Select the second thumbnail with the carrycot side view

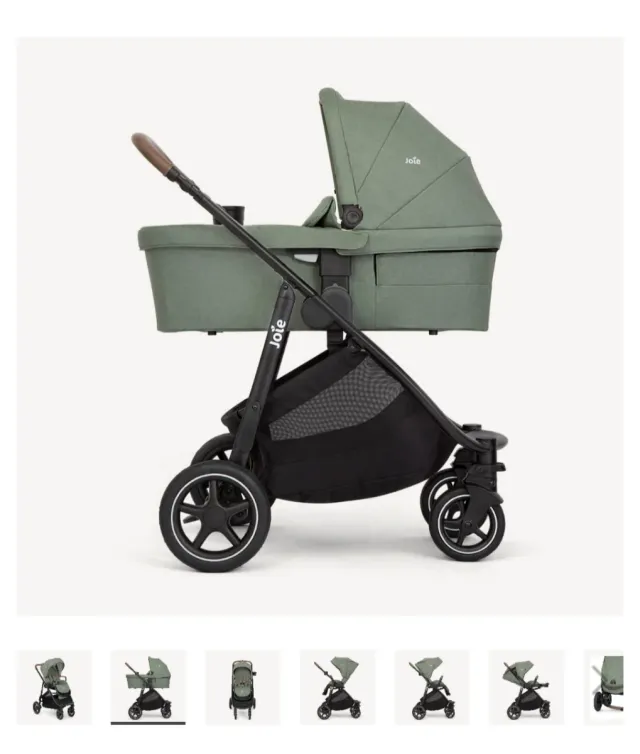pos(148,687)
